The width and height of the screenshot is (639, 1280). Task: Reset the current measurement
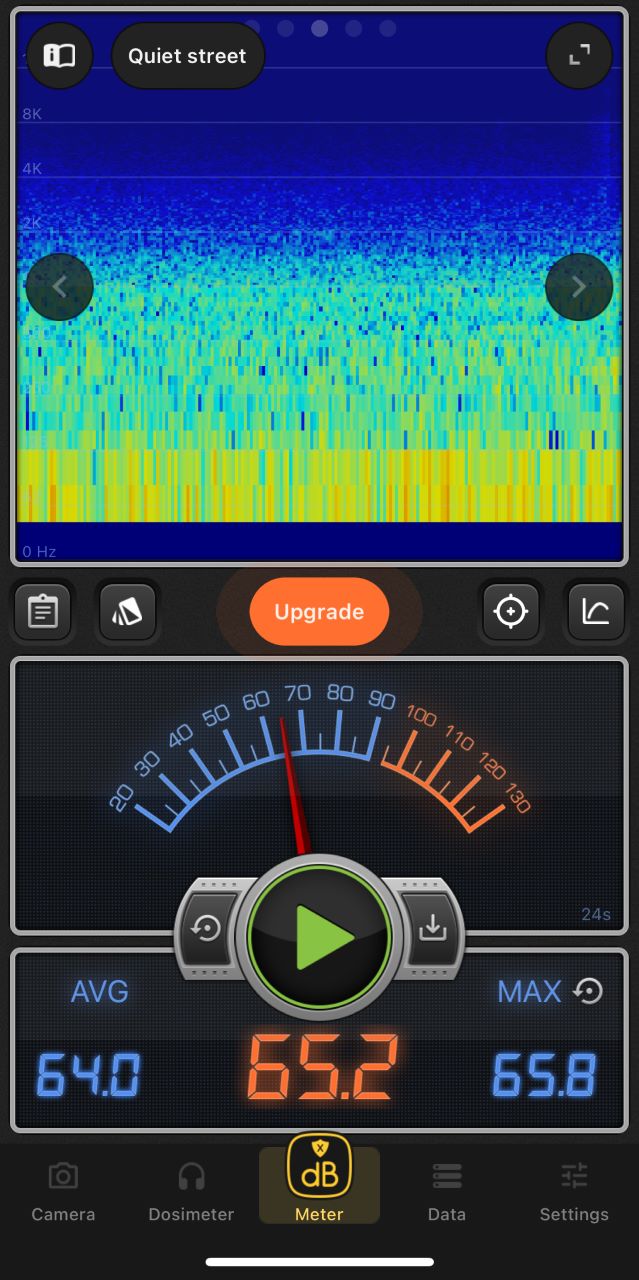tap(207, 929)
